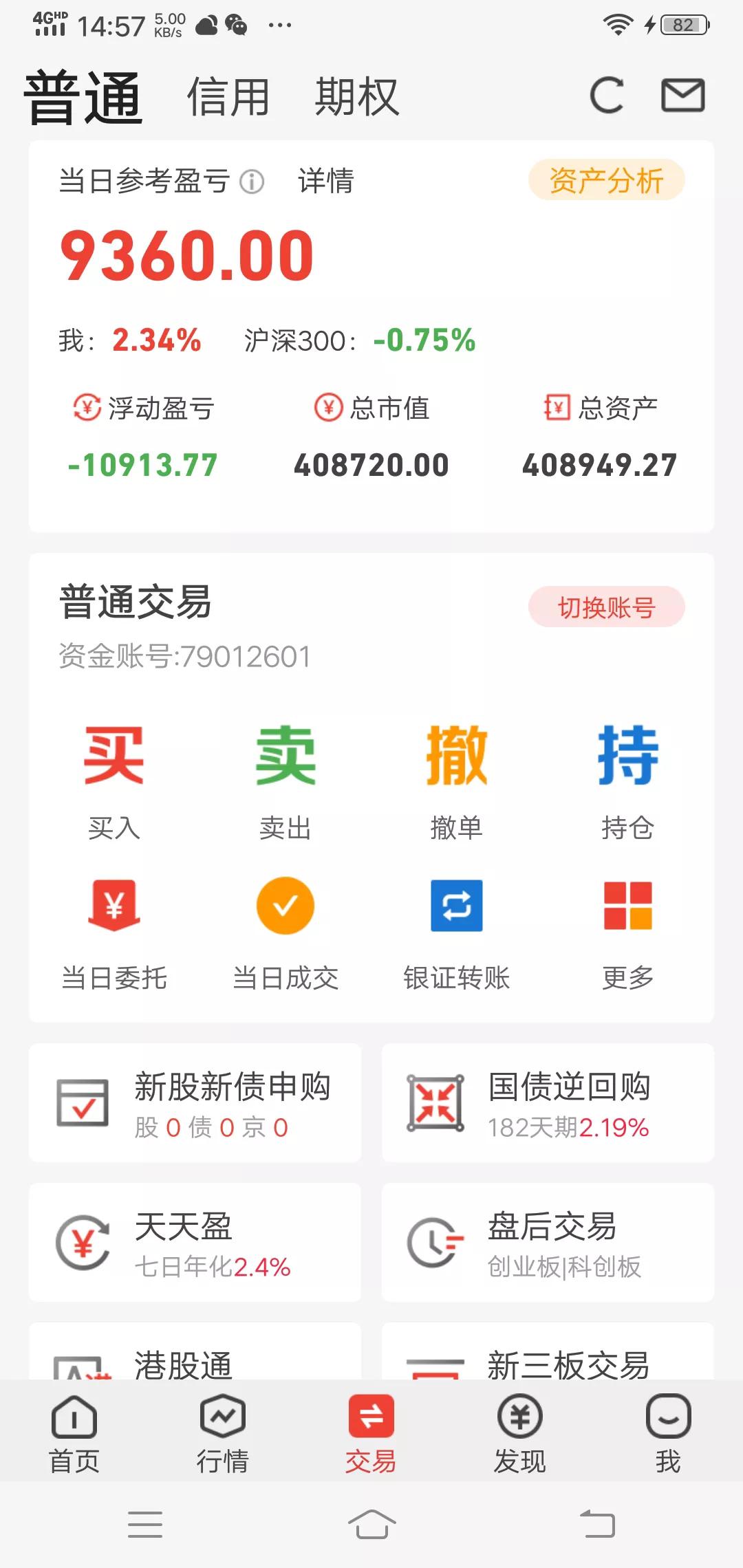Switch to the 行情 market tab
Viewport: 743px width, 1568px height.
[222, 1433]
